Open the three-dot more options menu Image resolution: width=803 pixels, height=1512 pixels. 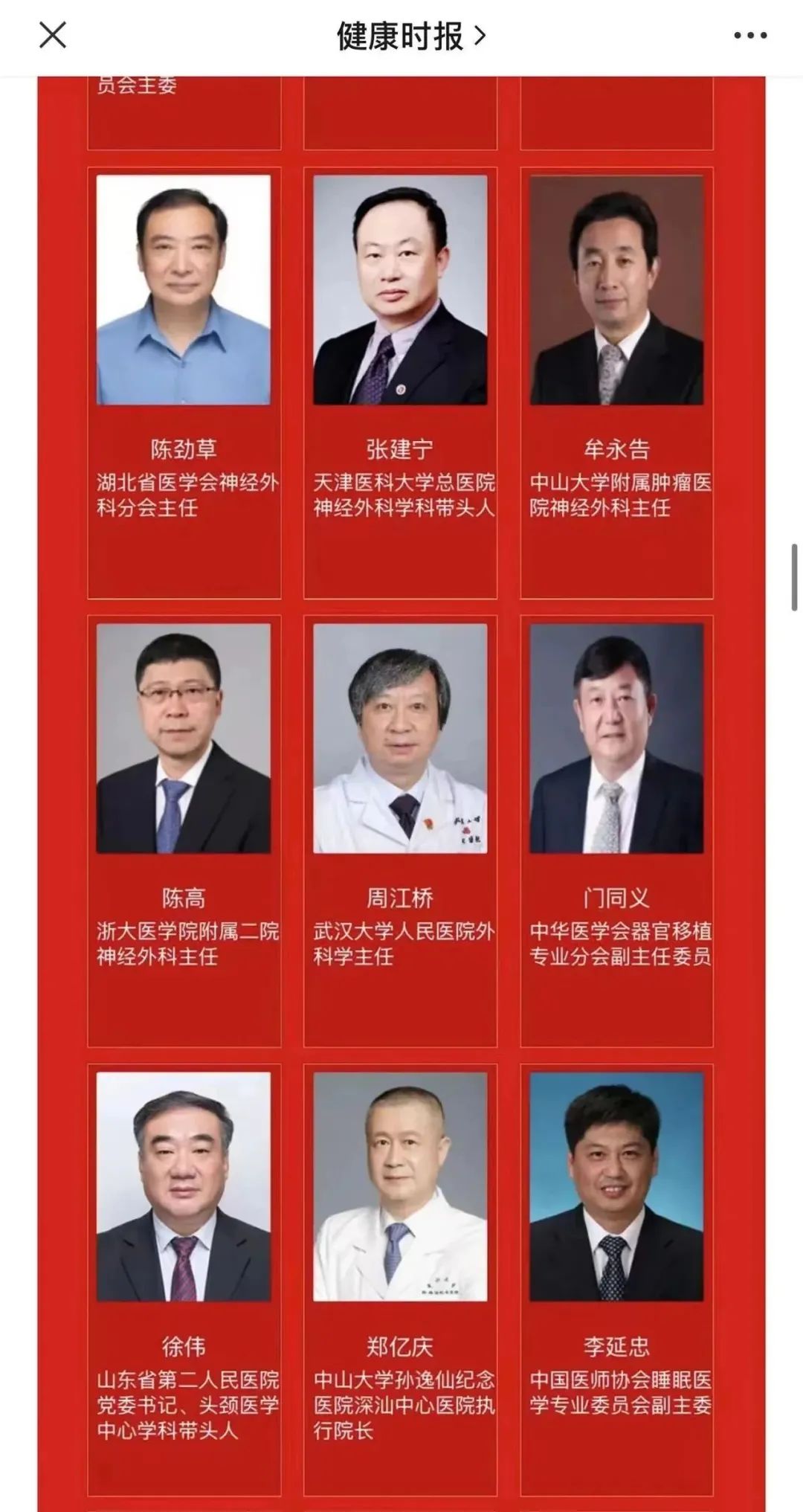click(x=749, y=36)
